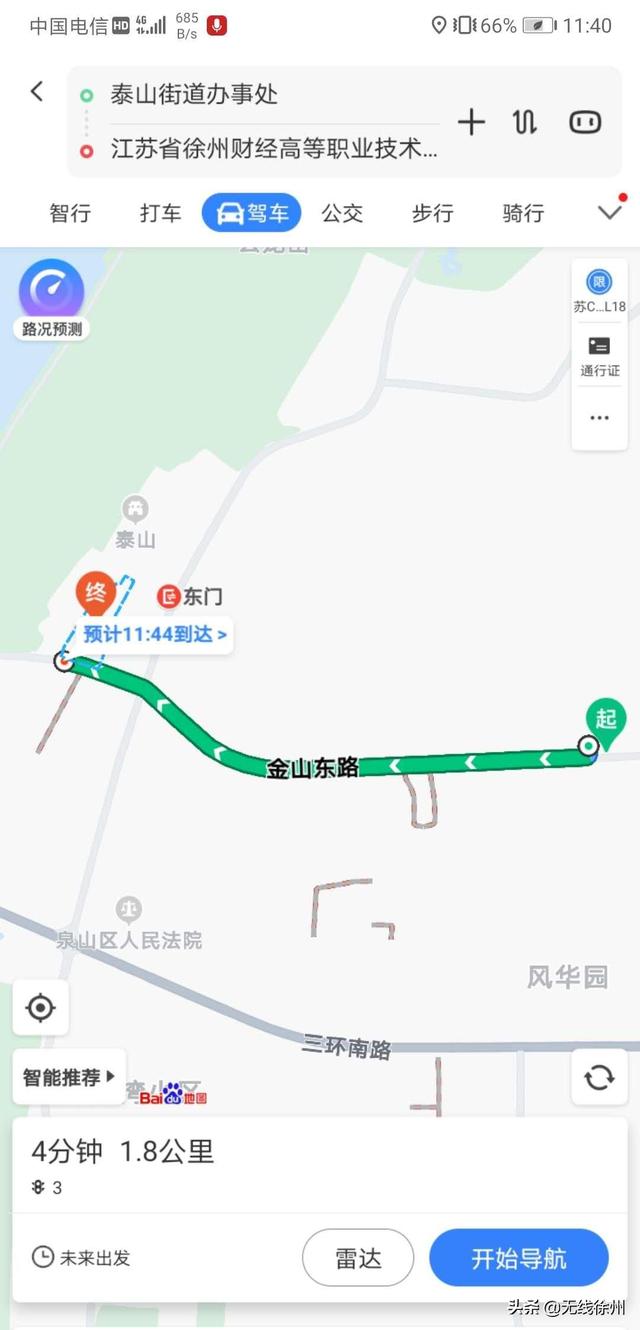Open 路况预测 traffic forecast

point(52,300)
